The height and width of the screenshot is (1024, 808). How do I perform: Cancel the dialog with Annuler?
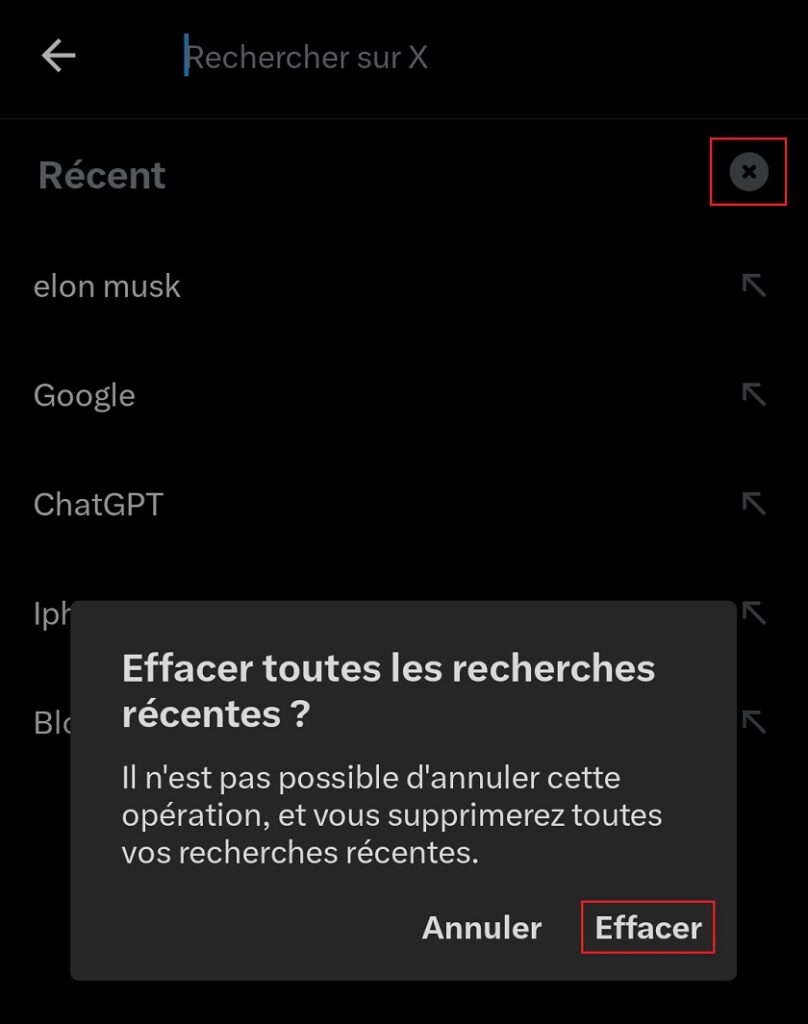pyautogui.click(x=482, y=928)
